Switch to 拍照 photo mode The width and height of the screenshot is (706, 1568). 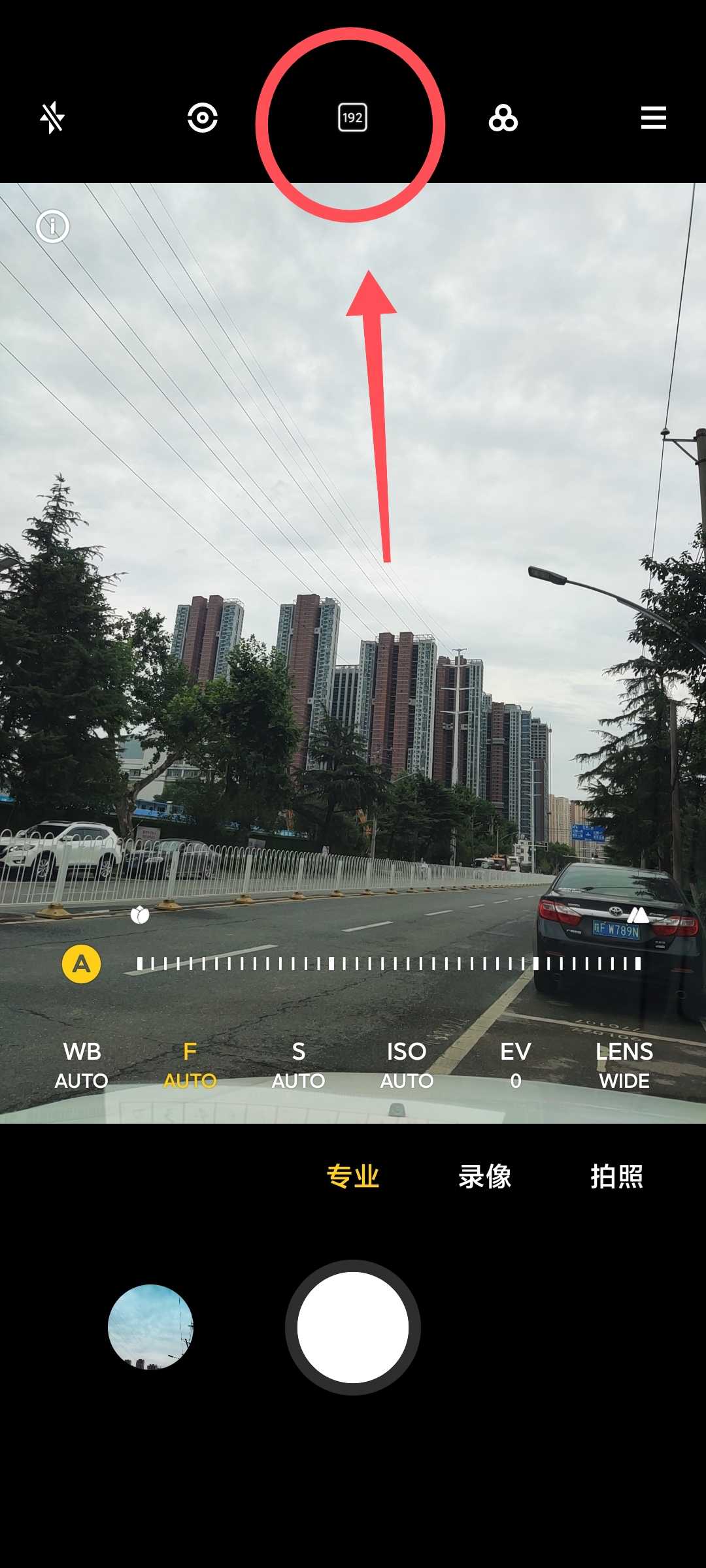pyautogui.click(x=616, y=1177)
